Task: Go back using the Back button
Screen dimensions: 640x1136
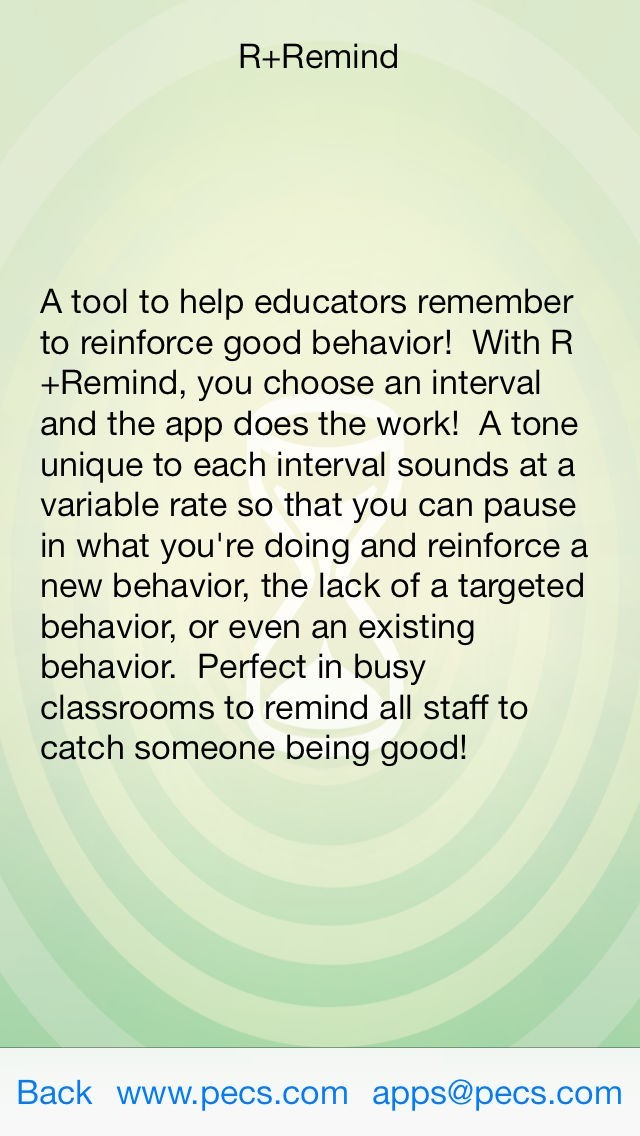Action: 54,1093
